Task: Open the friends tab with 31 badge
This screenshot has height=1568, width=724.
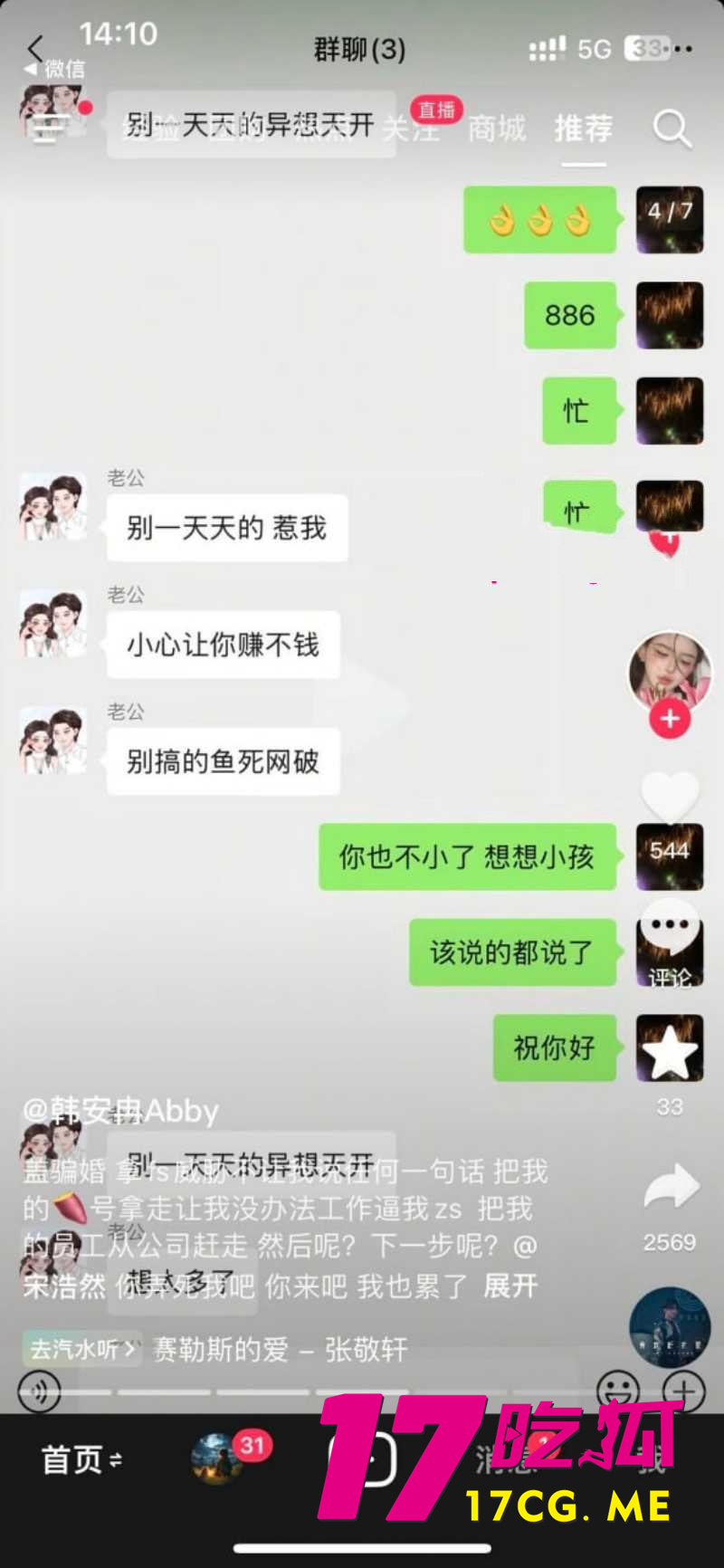Action: click(217, 1459)
